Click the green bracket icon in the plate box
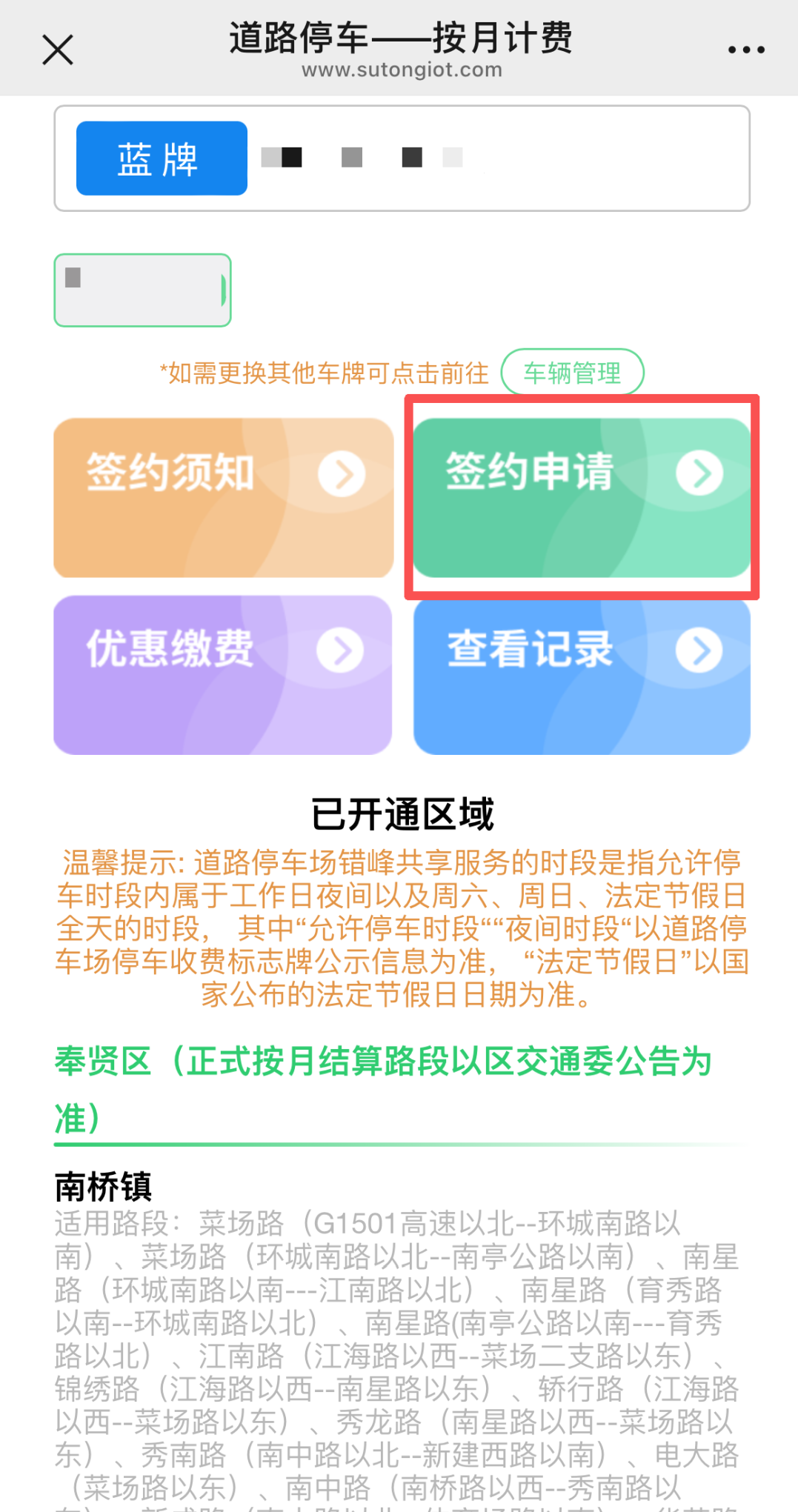The height and width of the screenshot is (1512, 798). tap(224, 290)
